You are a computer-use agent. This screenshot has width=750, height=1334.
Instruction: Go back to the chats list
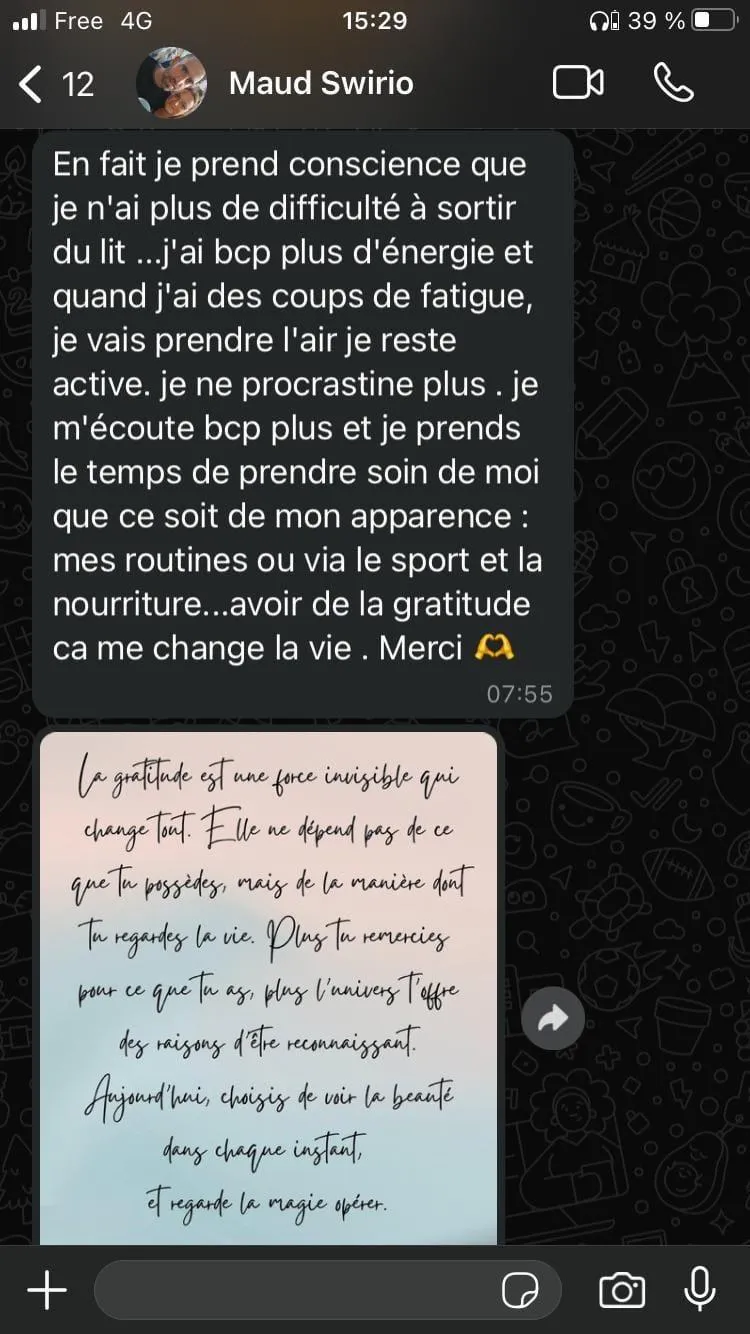point(55,84)
